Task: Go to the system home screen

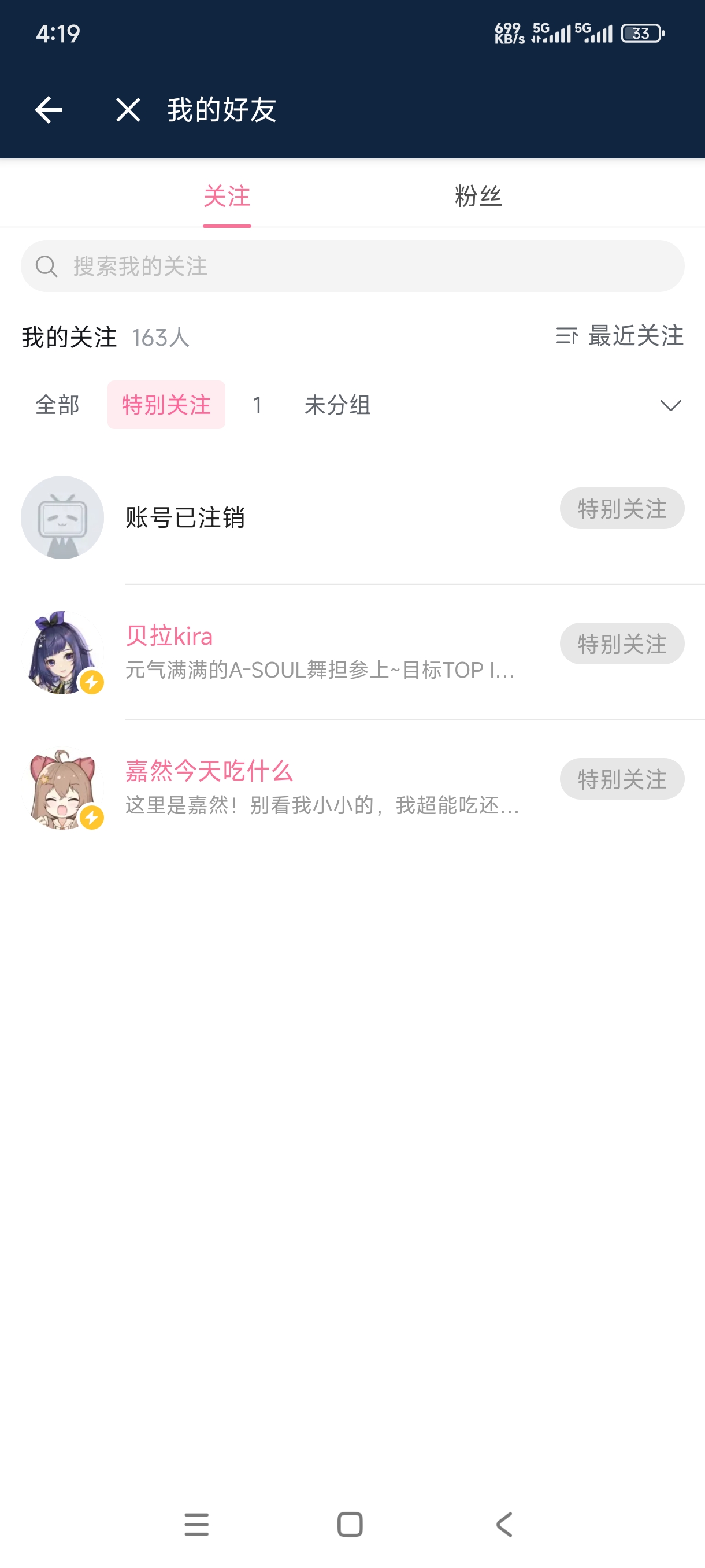Action: 350,1525
